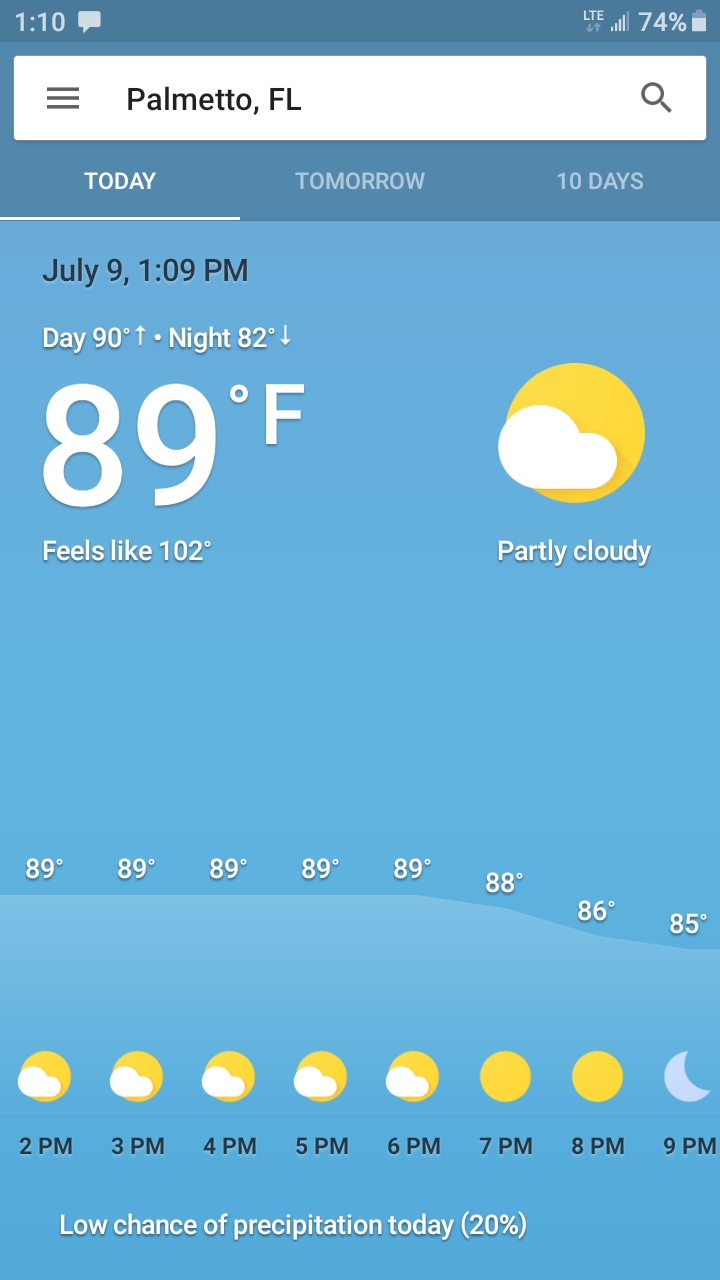Switch to the 10 Days tab
720x1280 pixels.
[x=600, y=181]
